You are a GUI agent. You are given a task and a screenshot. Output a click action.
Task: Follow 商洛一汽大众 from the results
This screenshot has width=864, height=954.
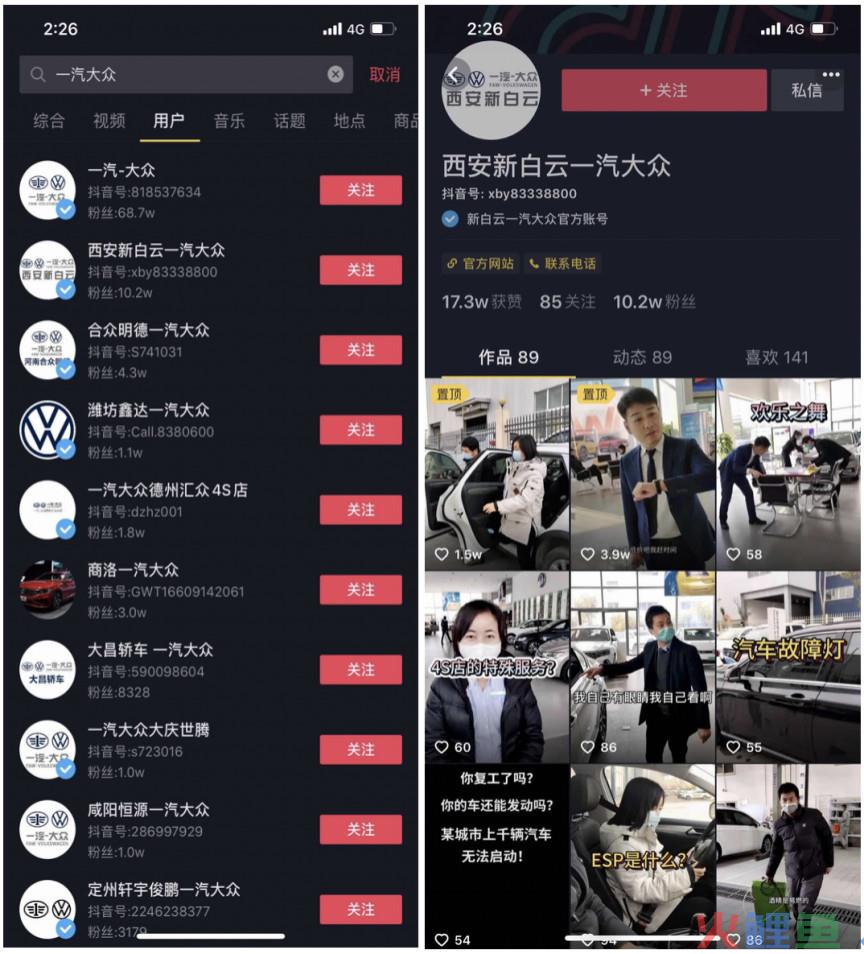tap(360, 590)
